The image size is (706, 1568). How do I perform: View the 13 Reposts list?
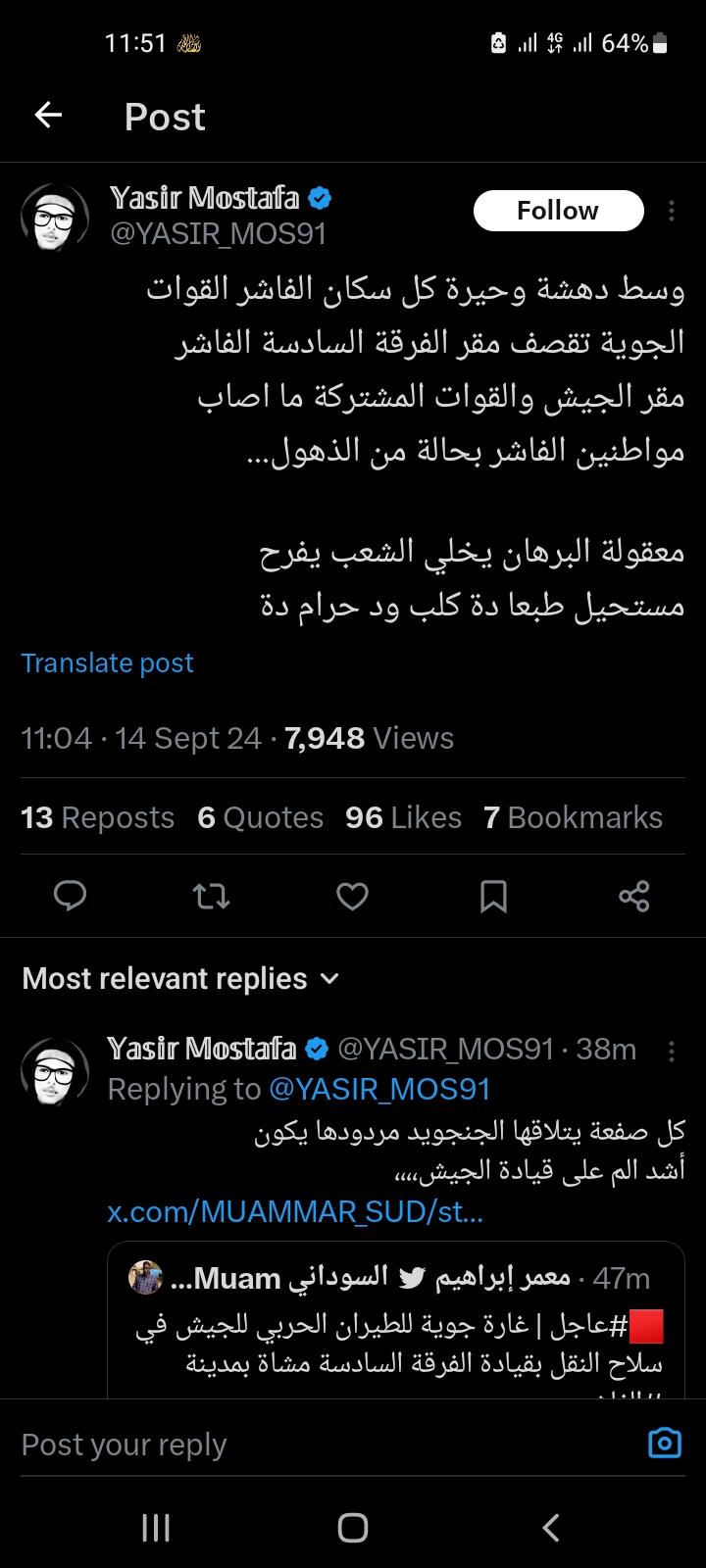point(98,817)
